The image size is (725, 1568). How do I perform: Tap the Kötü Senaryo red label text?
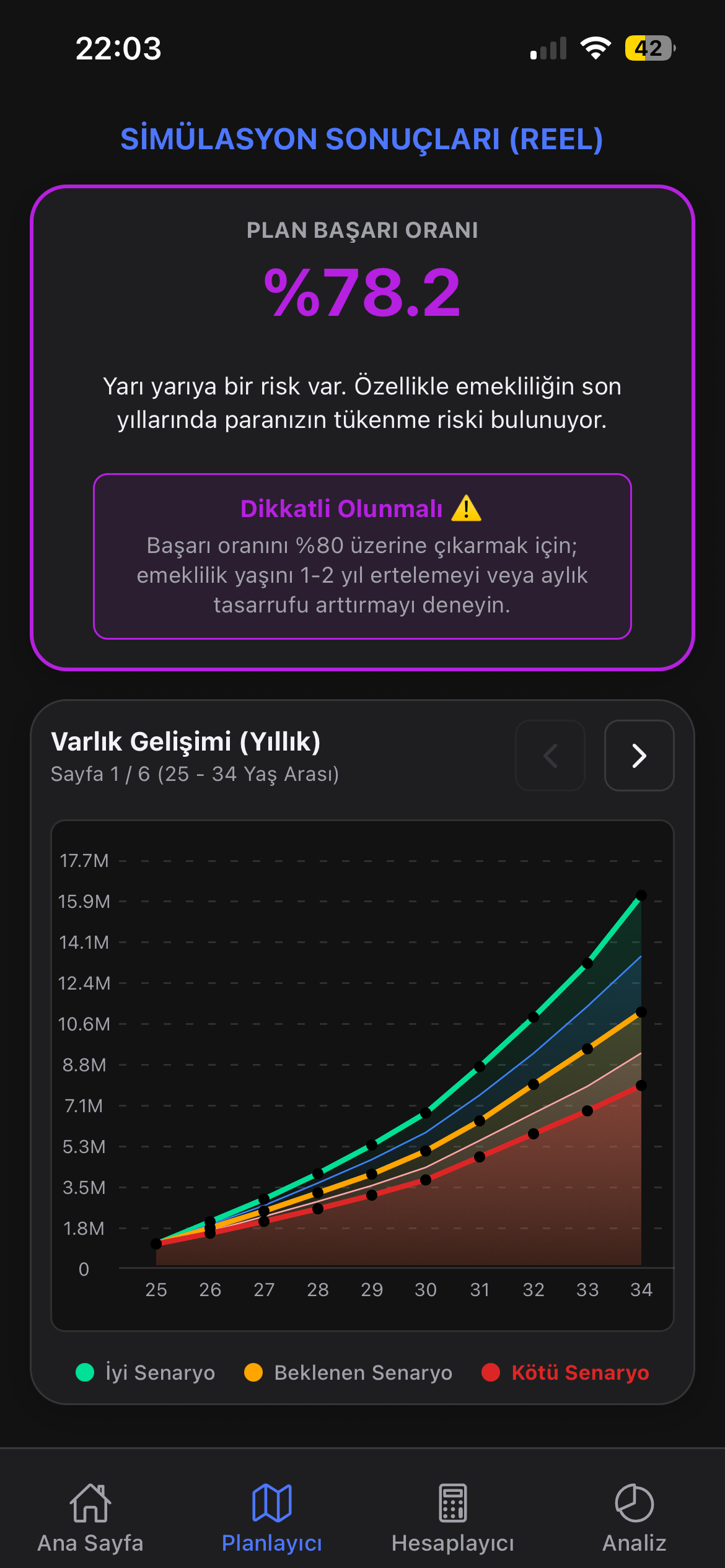tap(581, 1372)
